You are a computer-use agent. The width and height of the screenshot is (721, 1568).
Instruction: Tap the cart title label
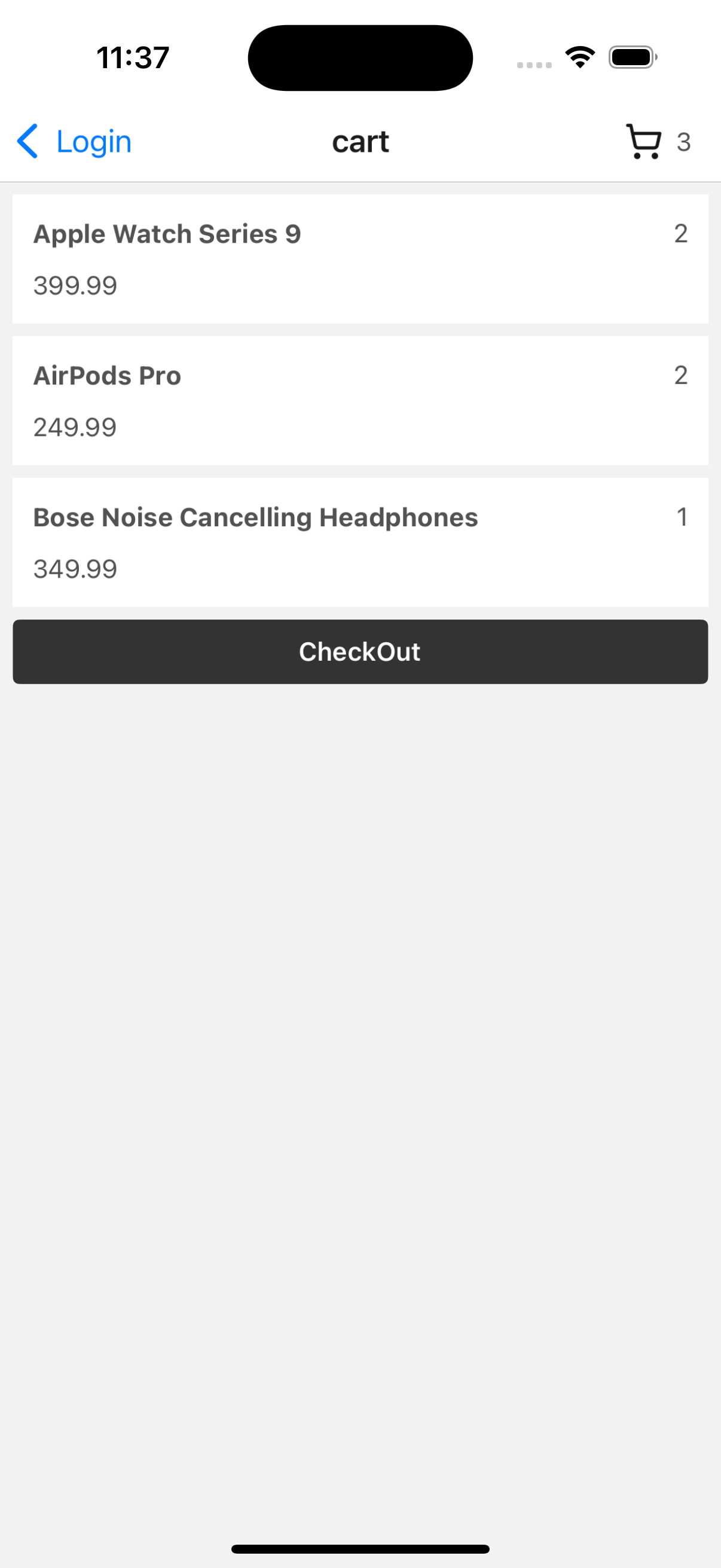click(361, 141)
